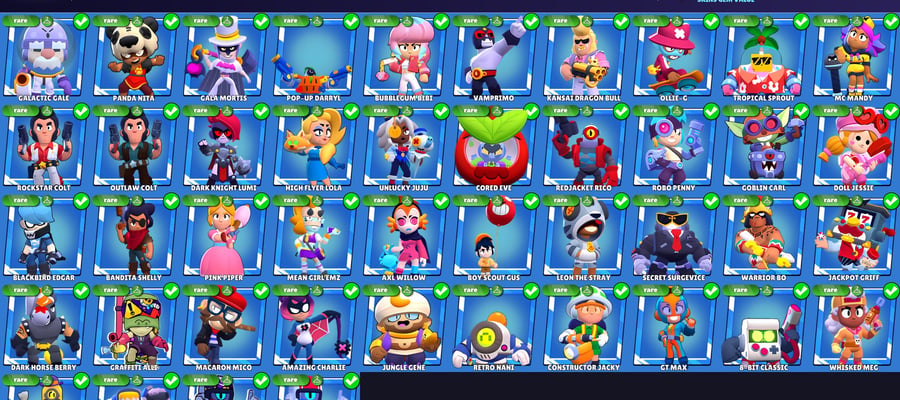Uncheck the MC Mandy checkmark
900x400 pixels.
click(x=891, y=22)
